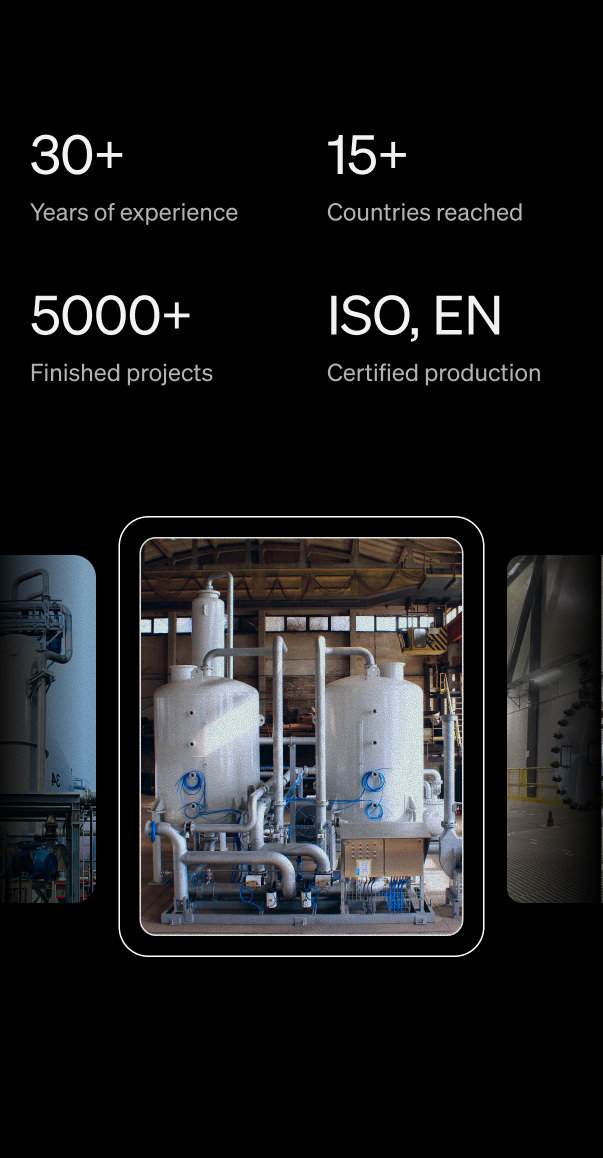
Task: Select the partly visible left carousel image
Action: pyautogui.click(x=48, y=729)
